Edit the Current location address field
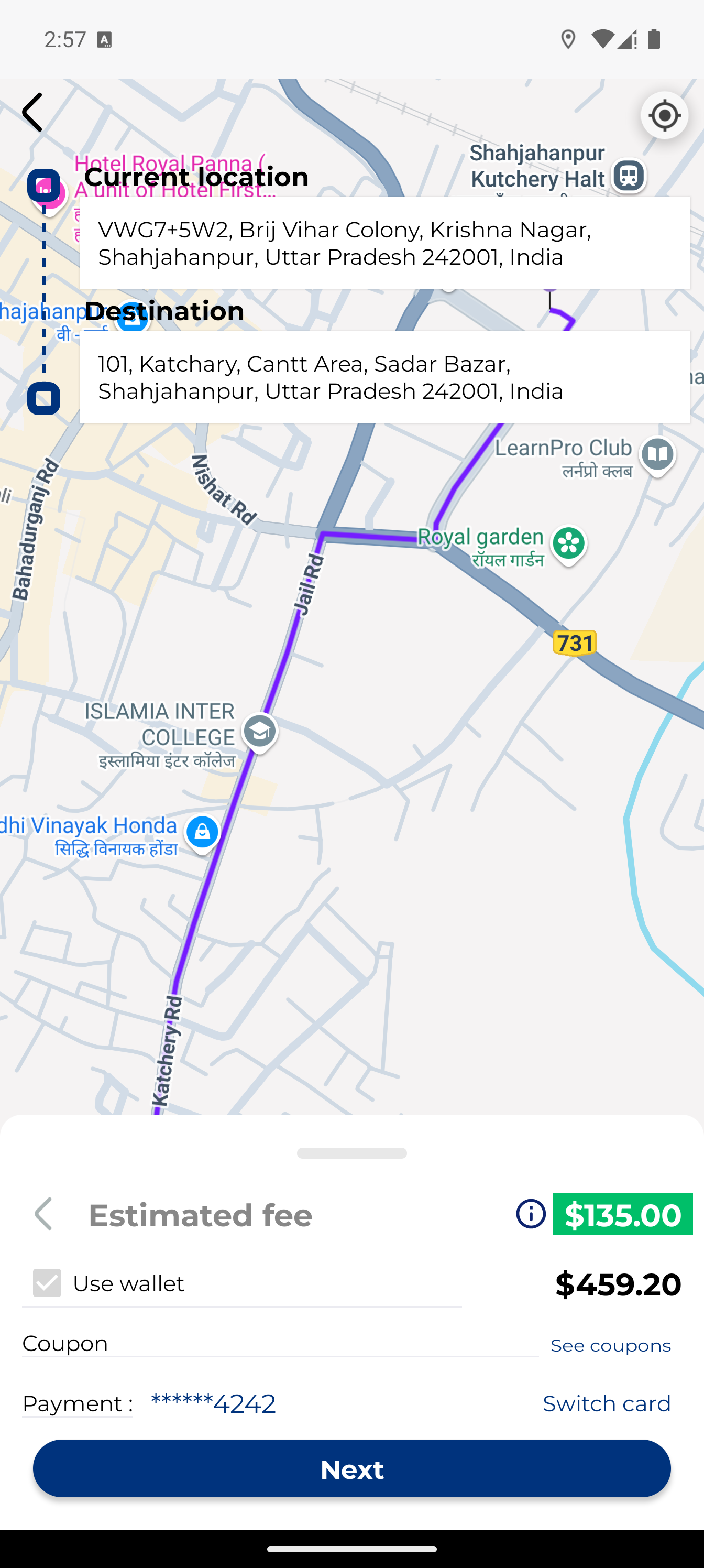Image resolution: width=704 pixels, height=1568 pixels. (x=384, y=243)
